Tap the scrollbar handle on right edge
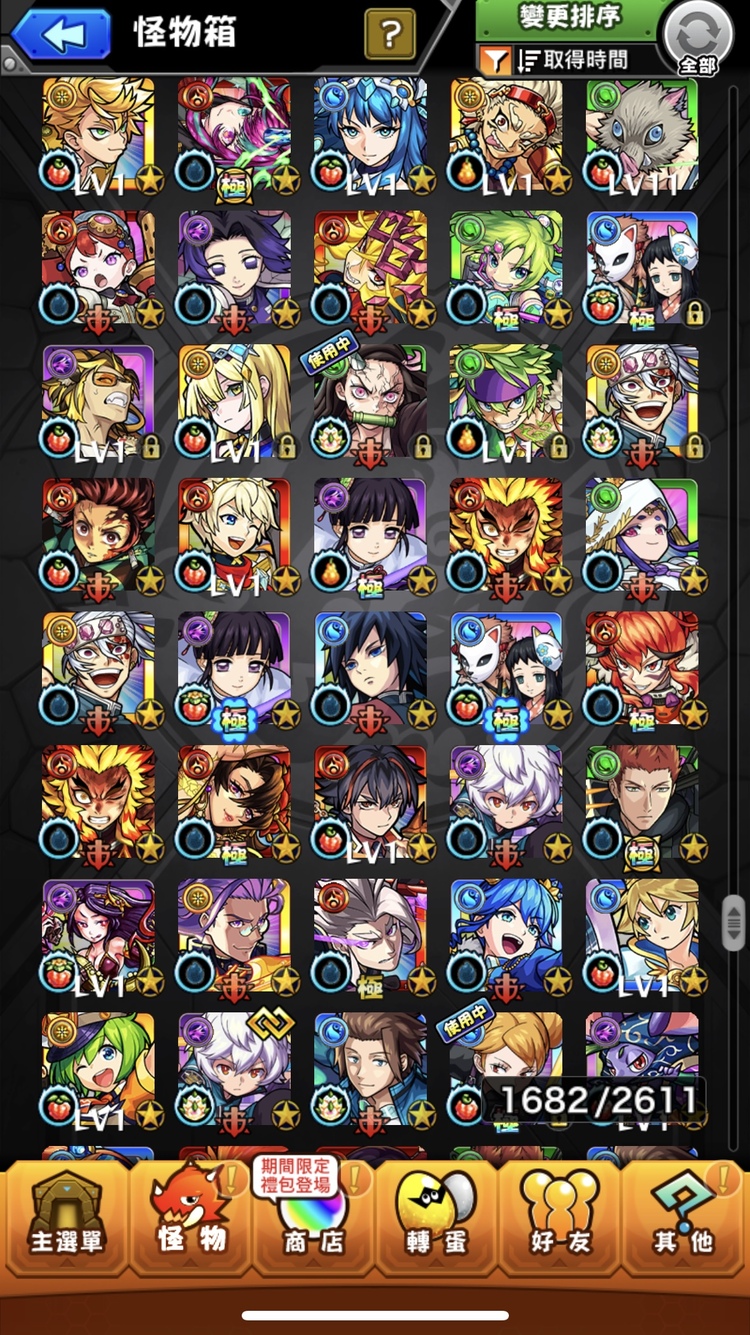 pos(735,923)
